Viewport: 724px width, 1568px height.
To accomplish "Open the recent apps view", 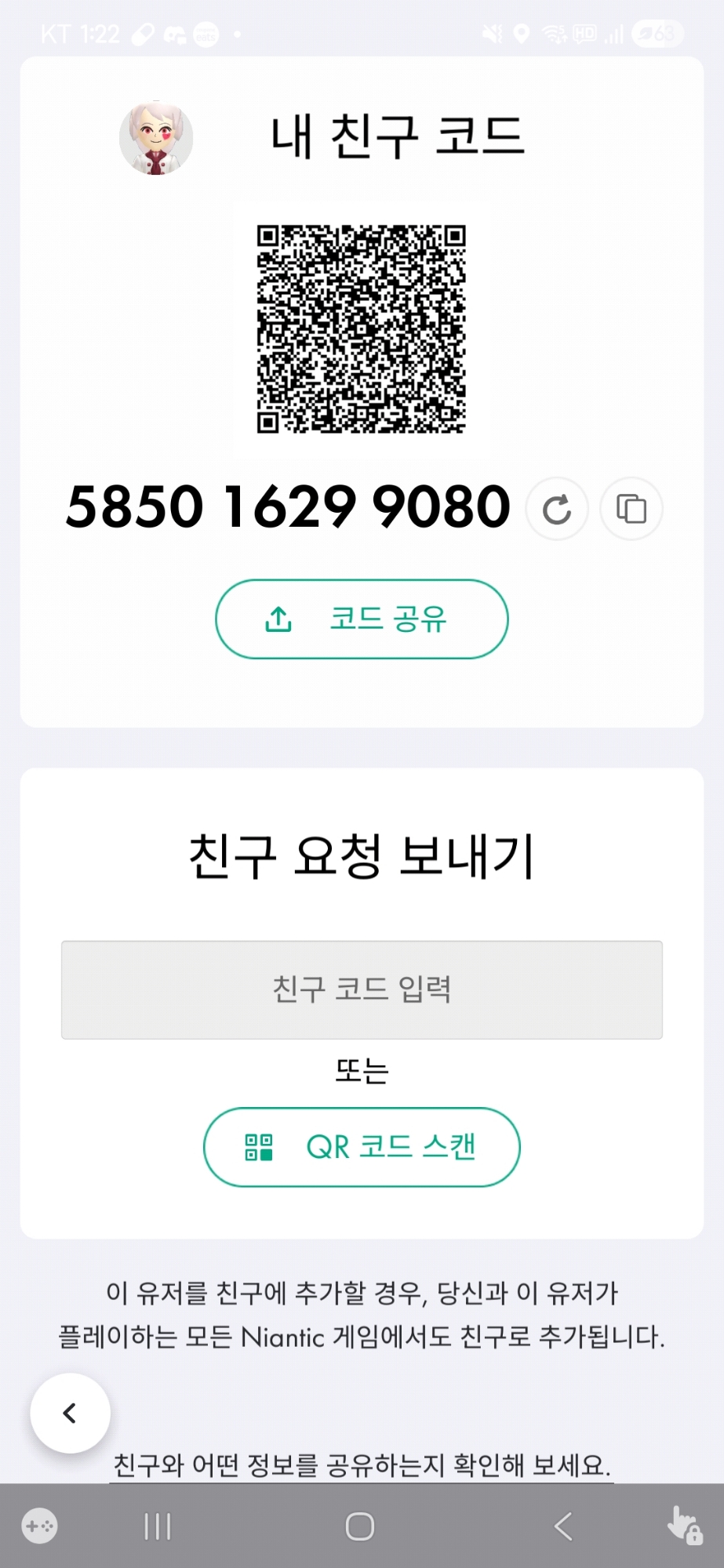I will 158,1526.
